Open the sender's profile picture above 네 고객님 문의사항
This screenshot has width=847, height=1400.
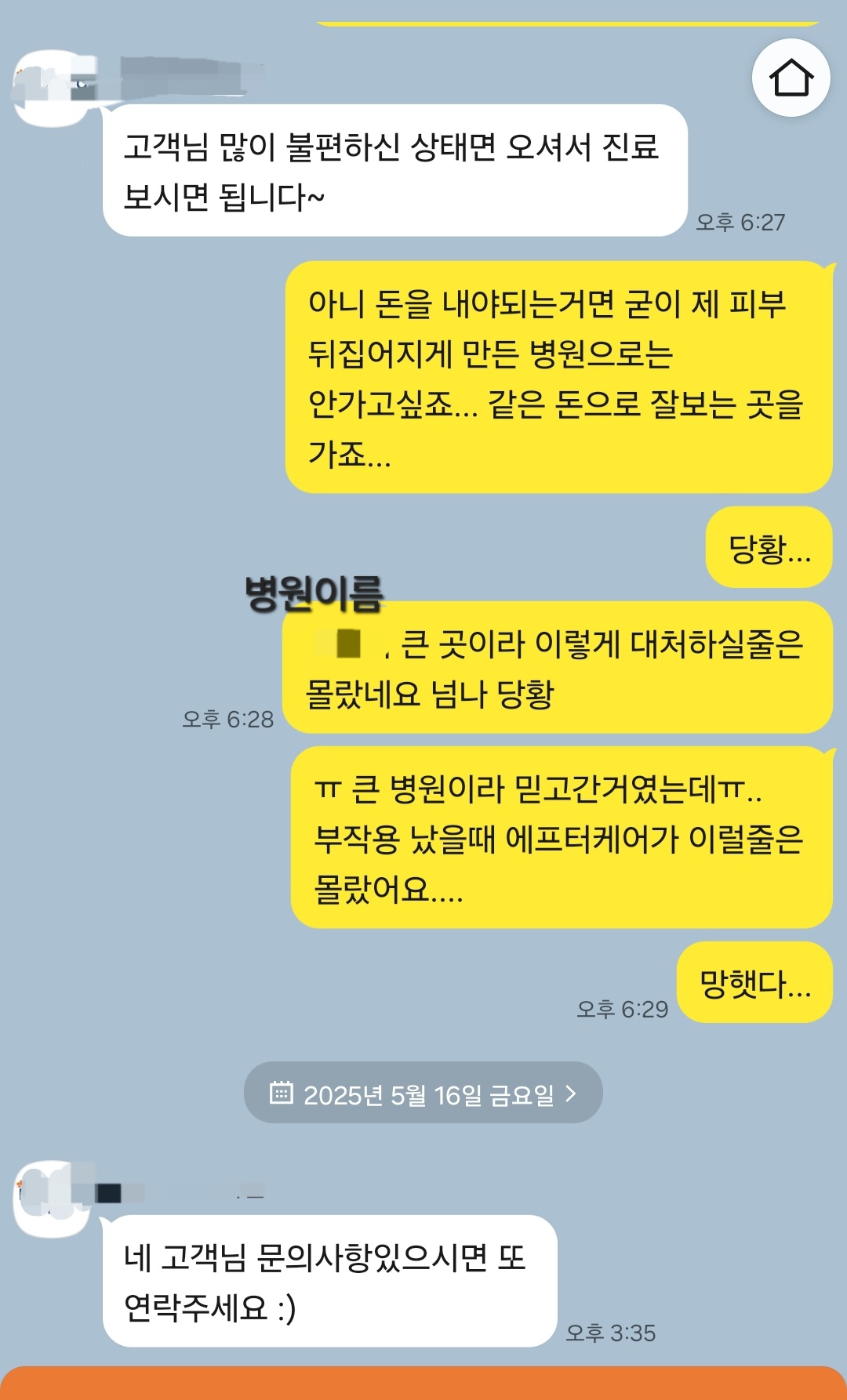pyautogui.click(x=53, y=1199)
